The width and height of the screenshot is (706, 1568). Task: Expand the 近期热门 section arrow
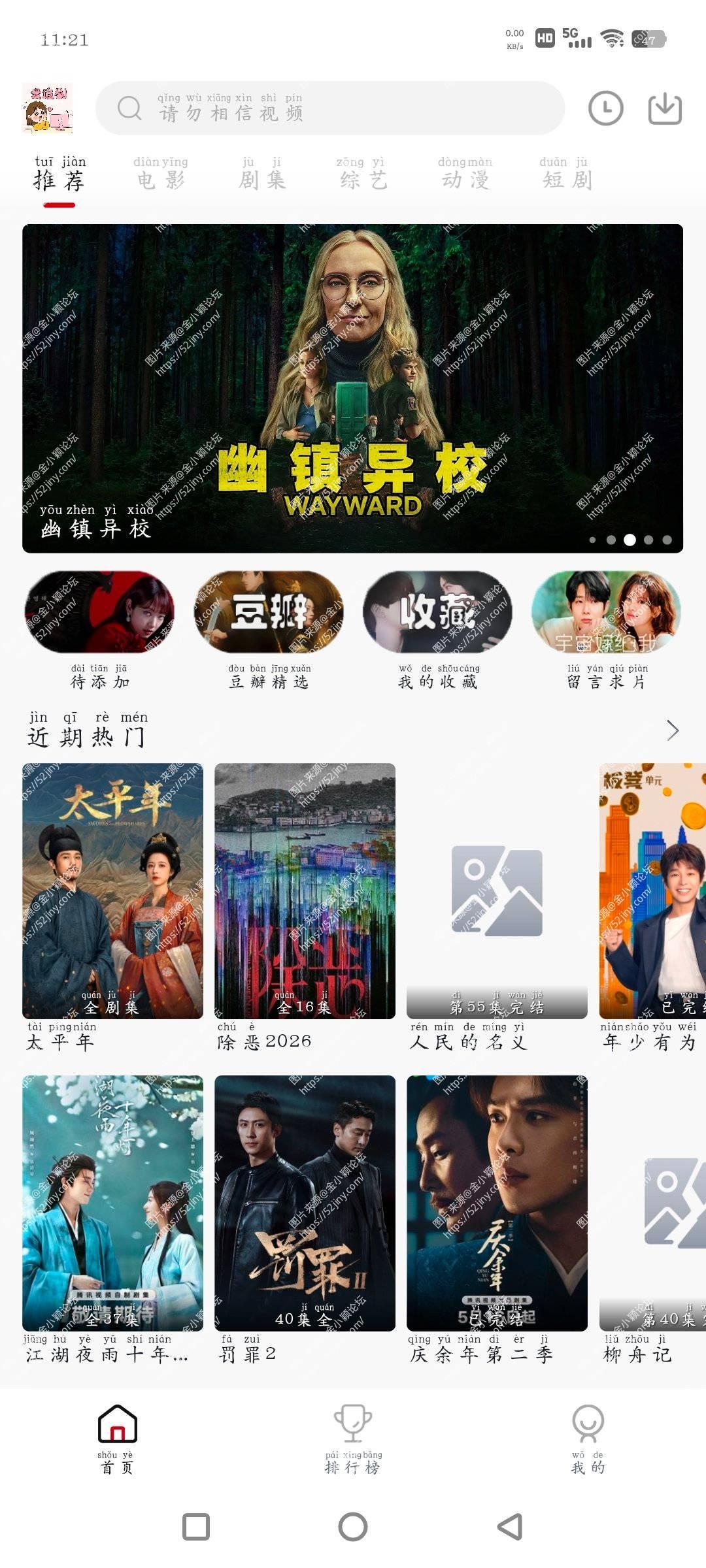tap(673, 730)
